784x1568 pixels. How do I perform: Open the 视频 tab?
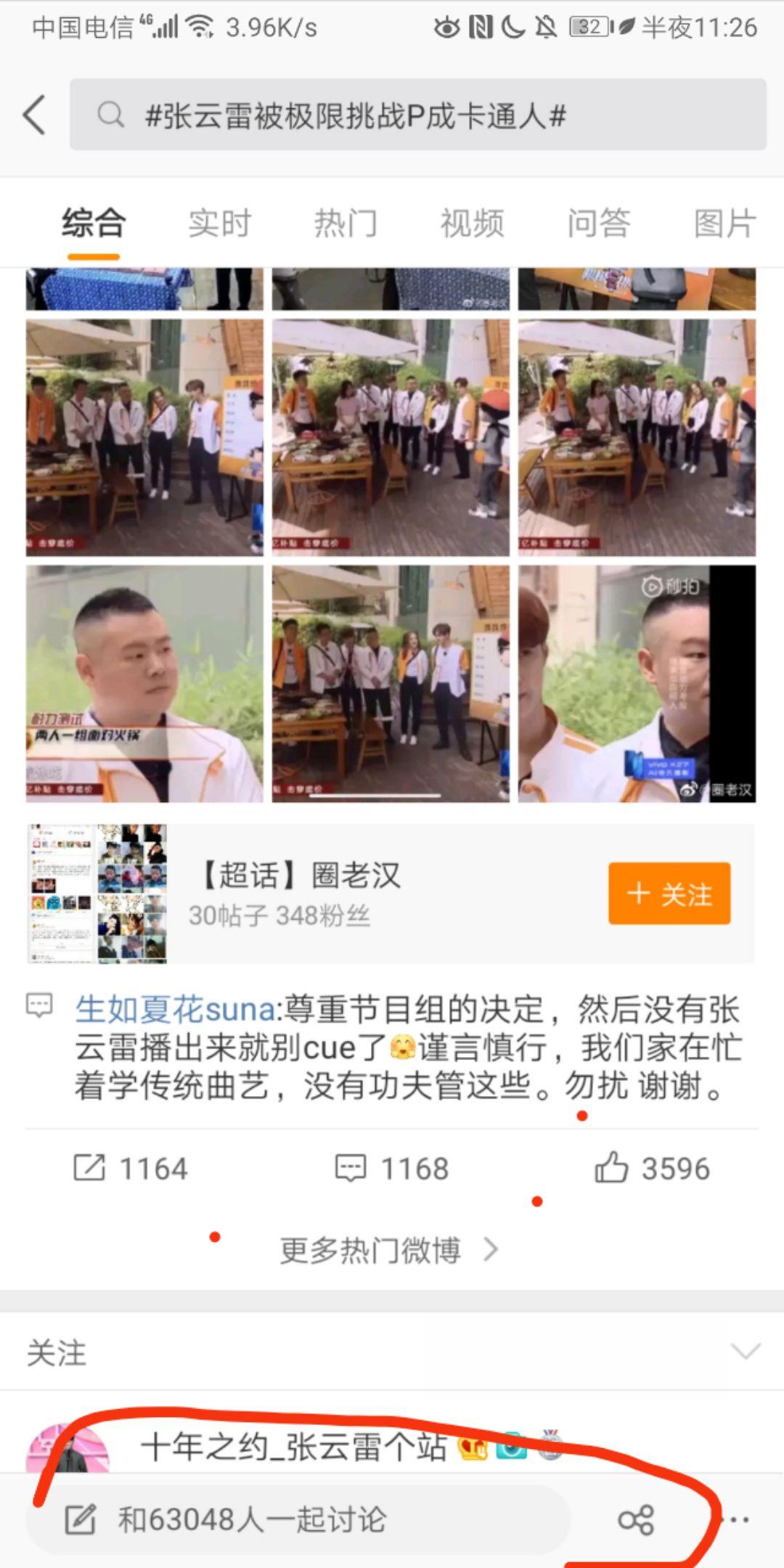pos(472,223)
